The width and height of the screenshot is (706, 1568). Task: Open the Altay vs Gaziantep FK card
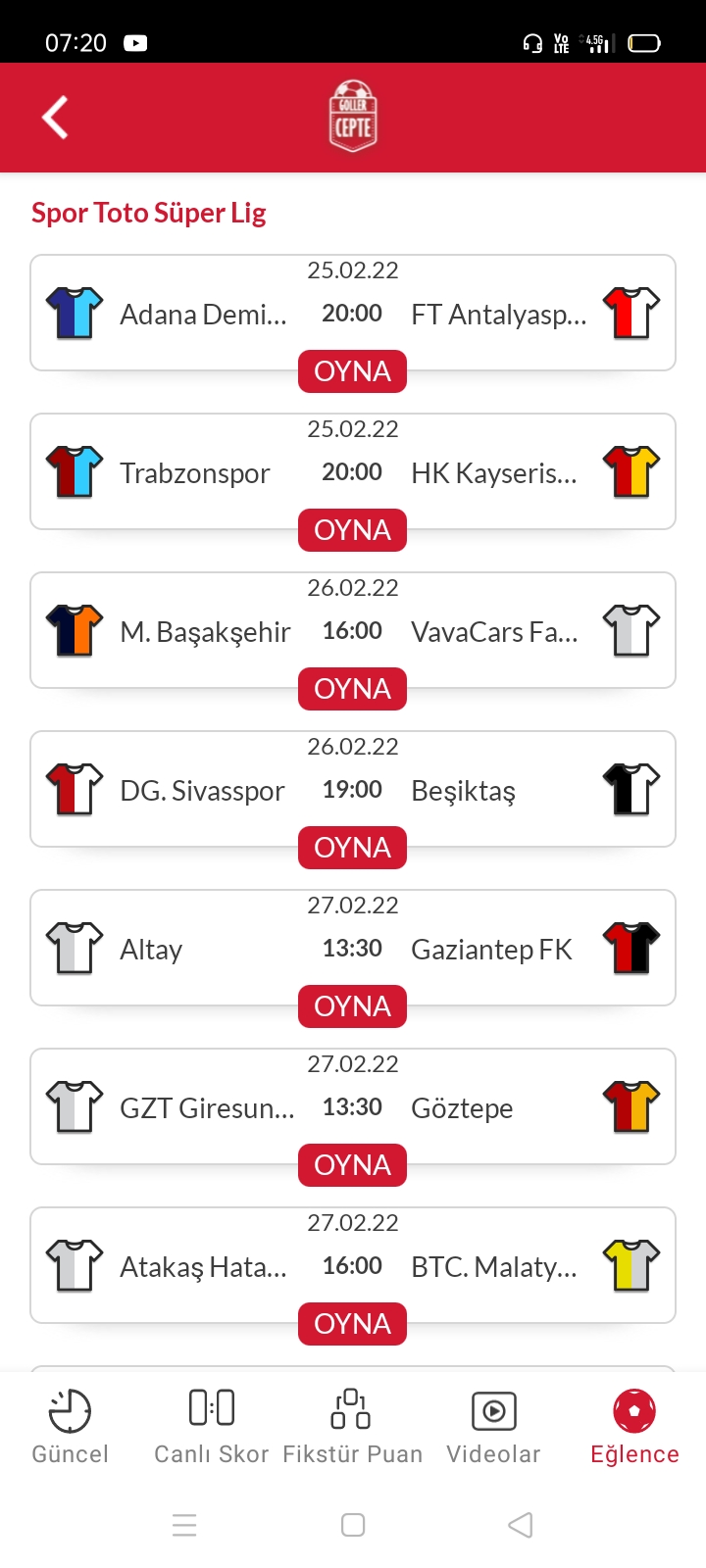click(x=353, y=948)
